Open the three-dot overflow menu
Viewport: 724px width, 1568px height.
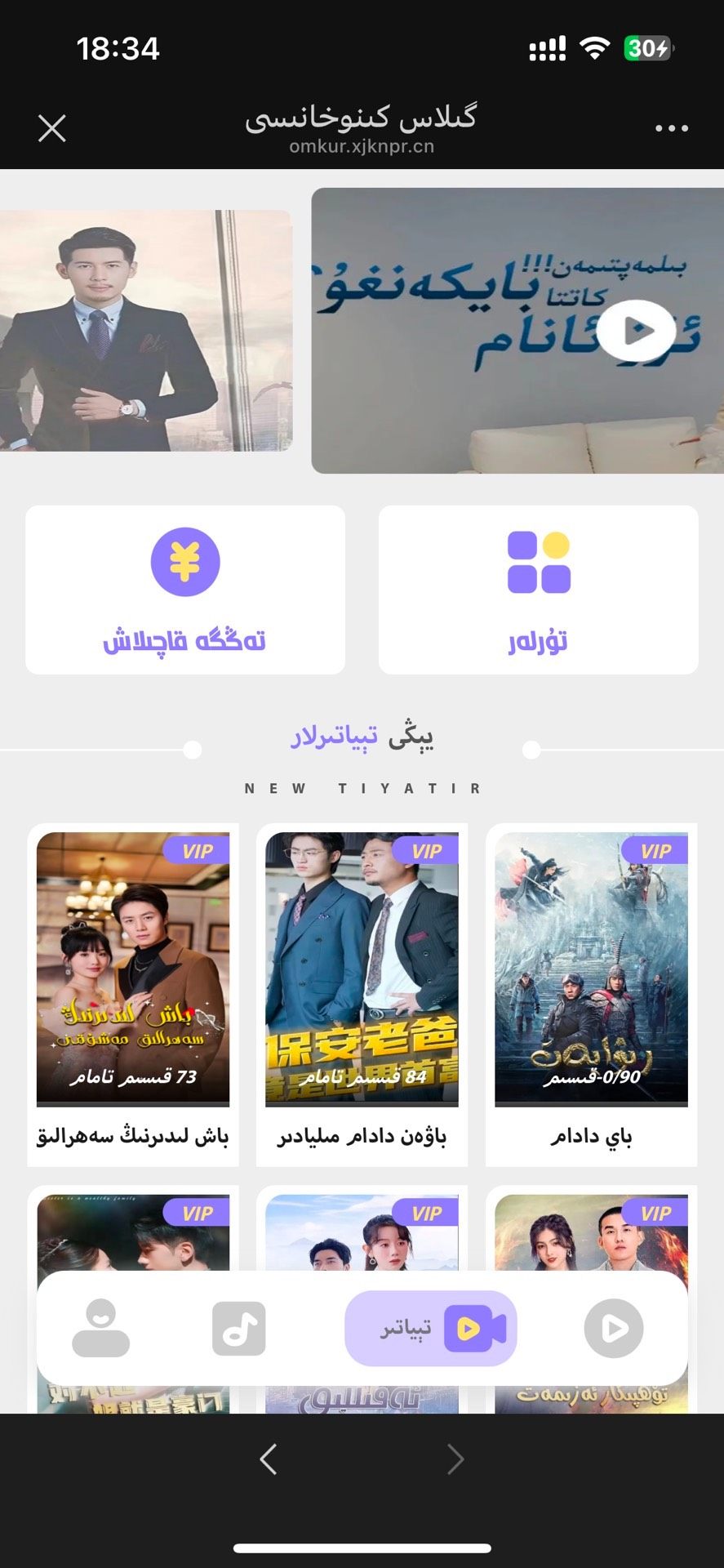click(671, 128)
